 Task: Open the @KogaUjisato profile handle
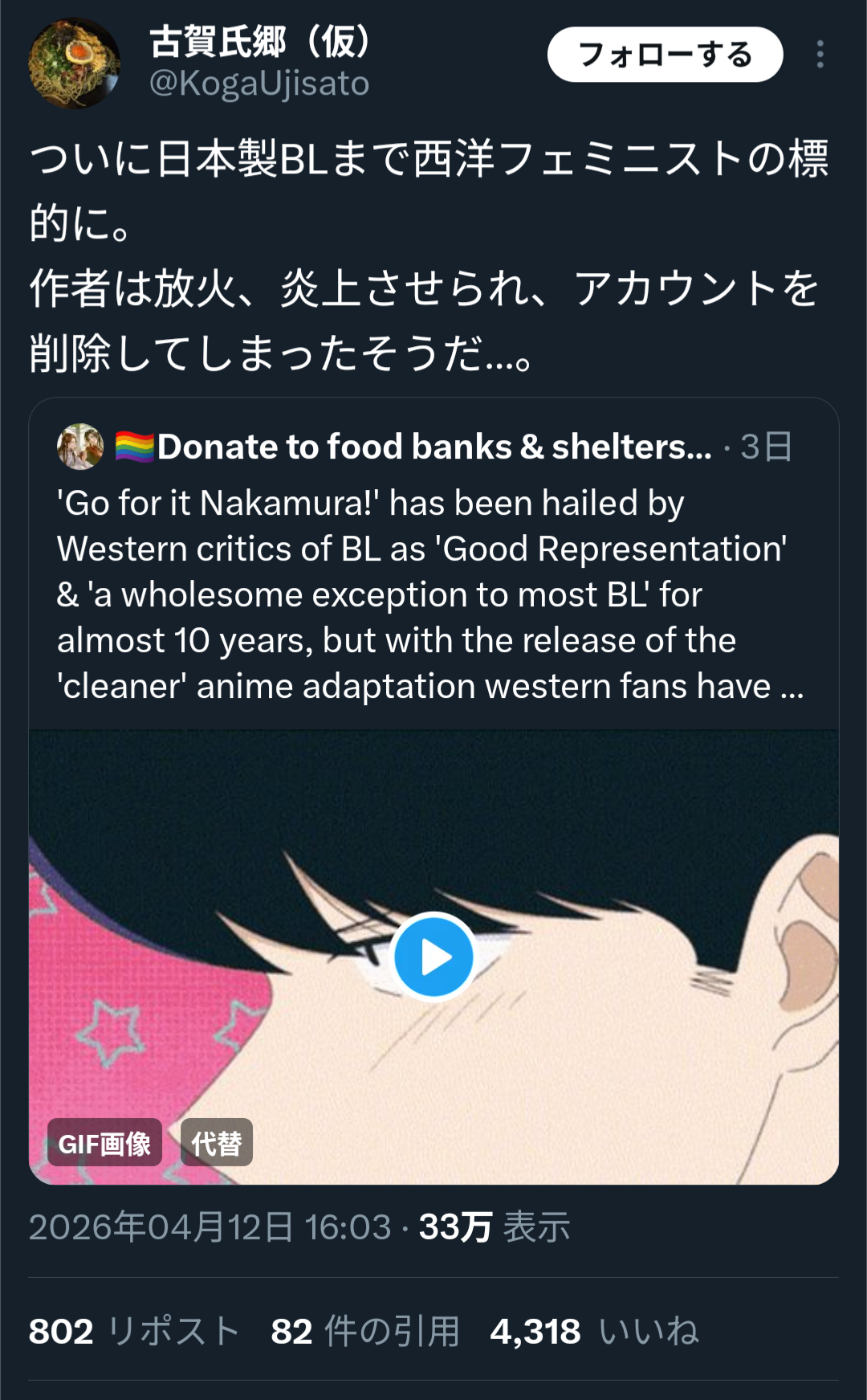259,84
